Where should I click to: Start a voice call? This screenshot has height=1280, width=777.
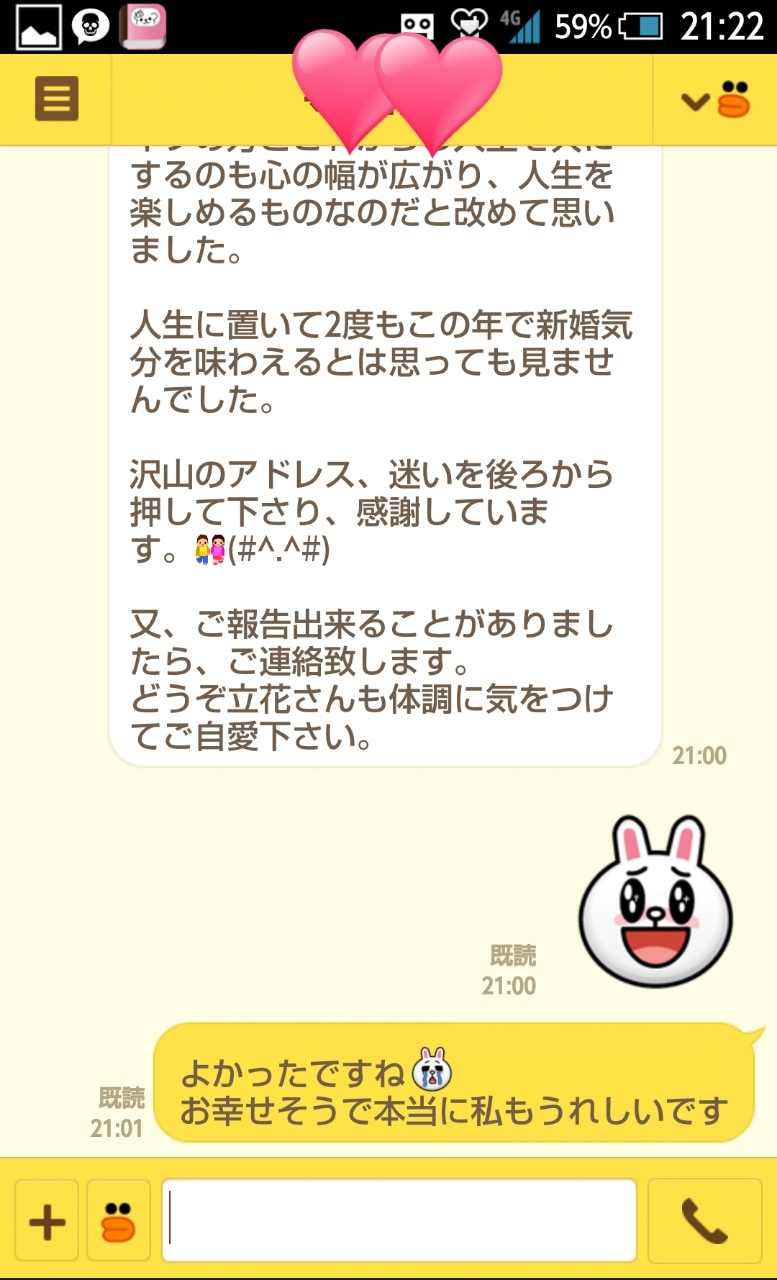pos(704,1221)
